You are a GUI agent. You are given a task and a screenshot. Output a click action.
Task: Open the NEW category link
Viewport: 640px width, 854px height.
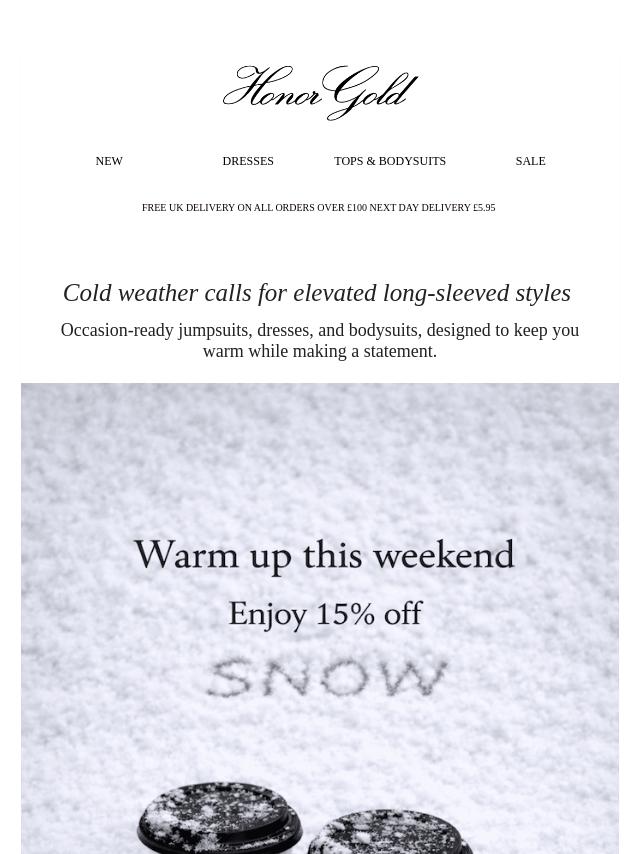coord(109,161)
